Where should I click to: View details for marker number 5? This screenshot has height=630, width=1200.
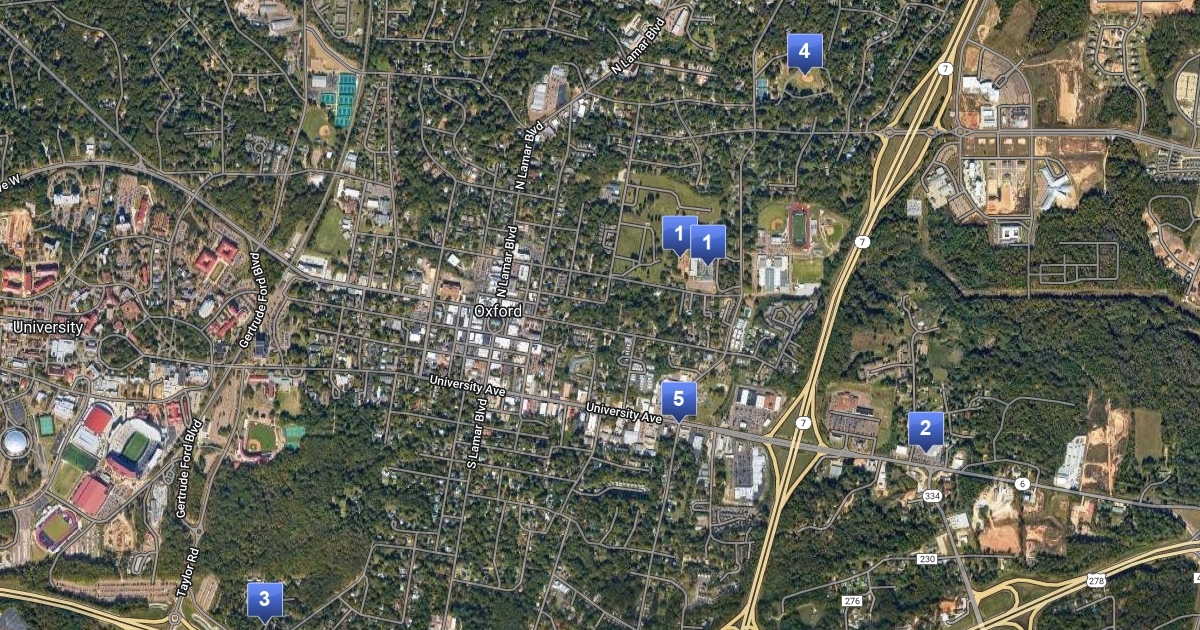pos(678,399)
